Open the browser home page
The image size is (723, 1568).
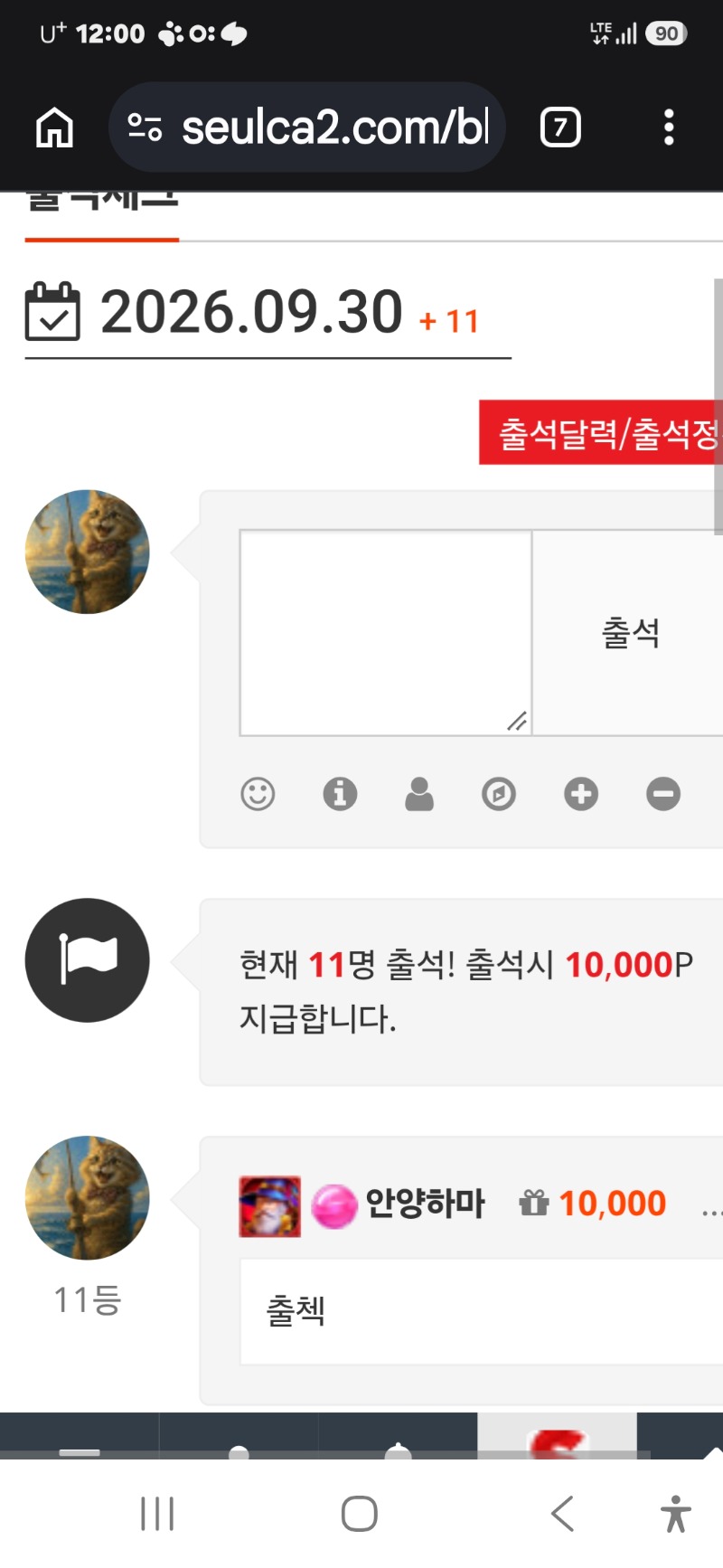coord(54,128)
